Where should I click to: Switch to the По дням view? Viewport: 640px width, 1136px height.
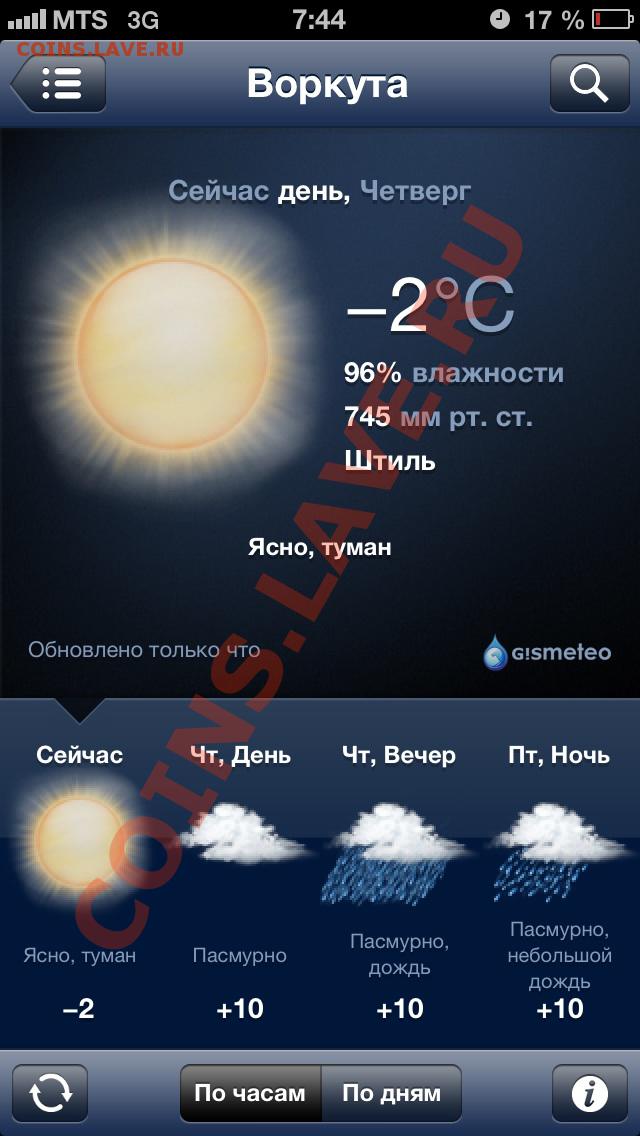click(391, 1093)
